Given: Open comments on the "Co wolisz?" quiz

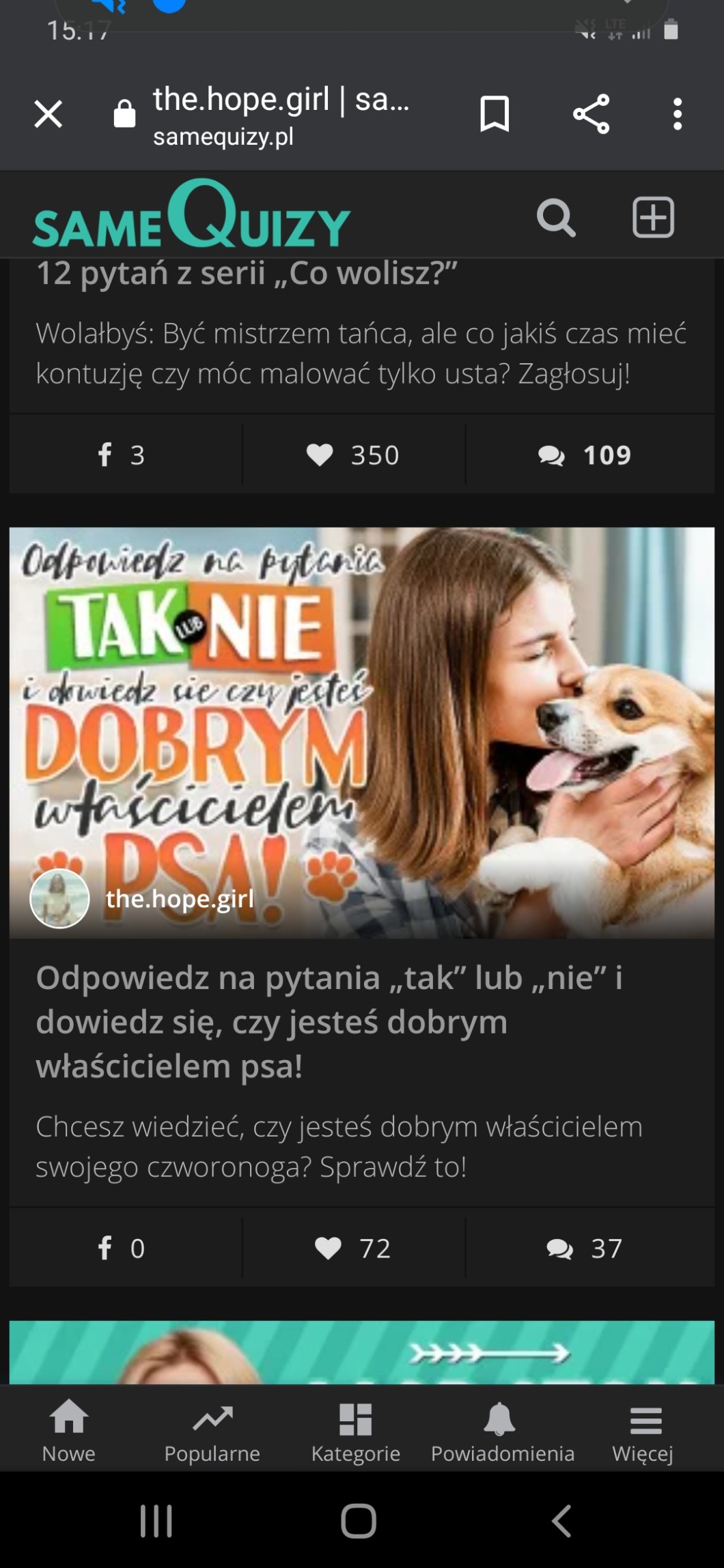Looking at the screenshot, I should 584,455.
